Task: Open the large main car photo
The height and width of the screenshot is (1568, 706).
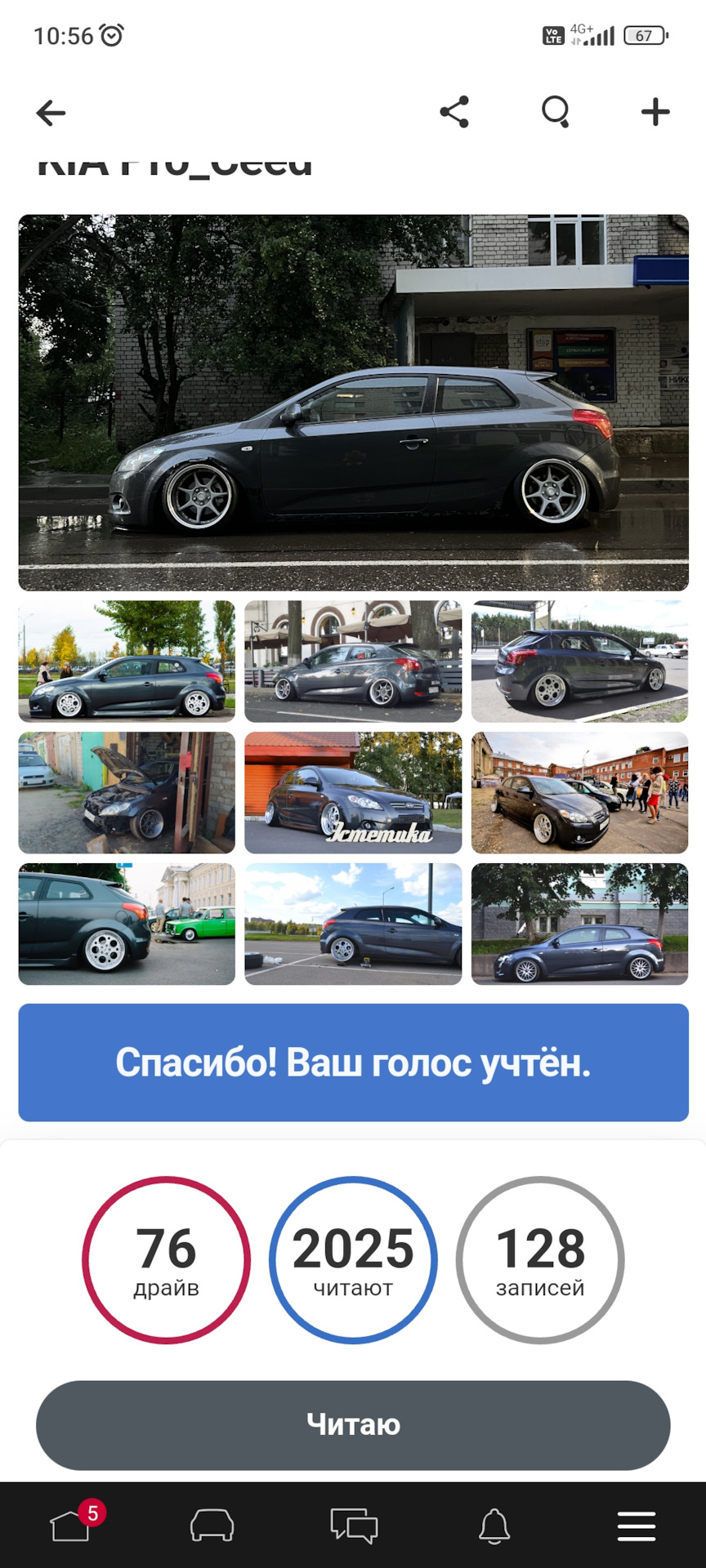Action: click(x=353, y=402)
